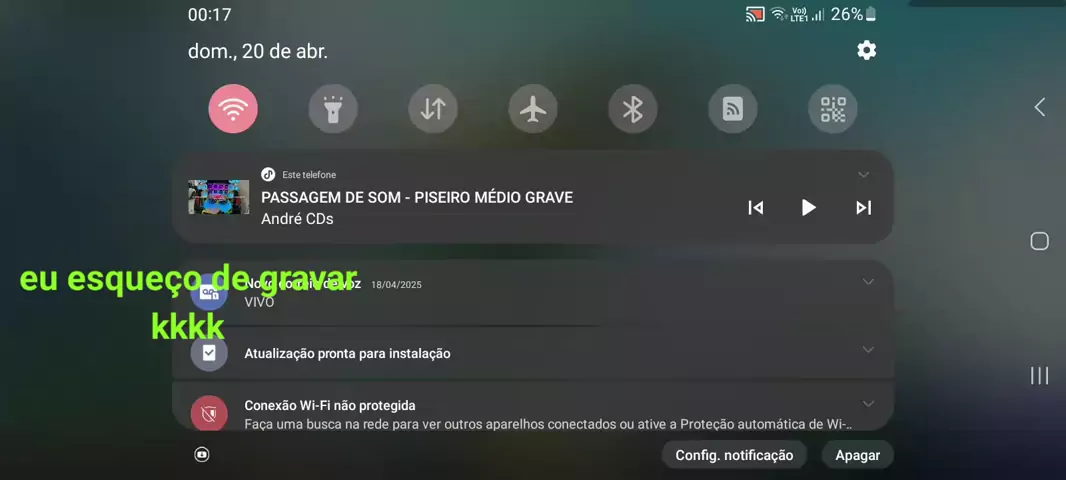
Task: Toggle the screen cast tile
Action: [733, 109]
